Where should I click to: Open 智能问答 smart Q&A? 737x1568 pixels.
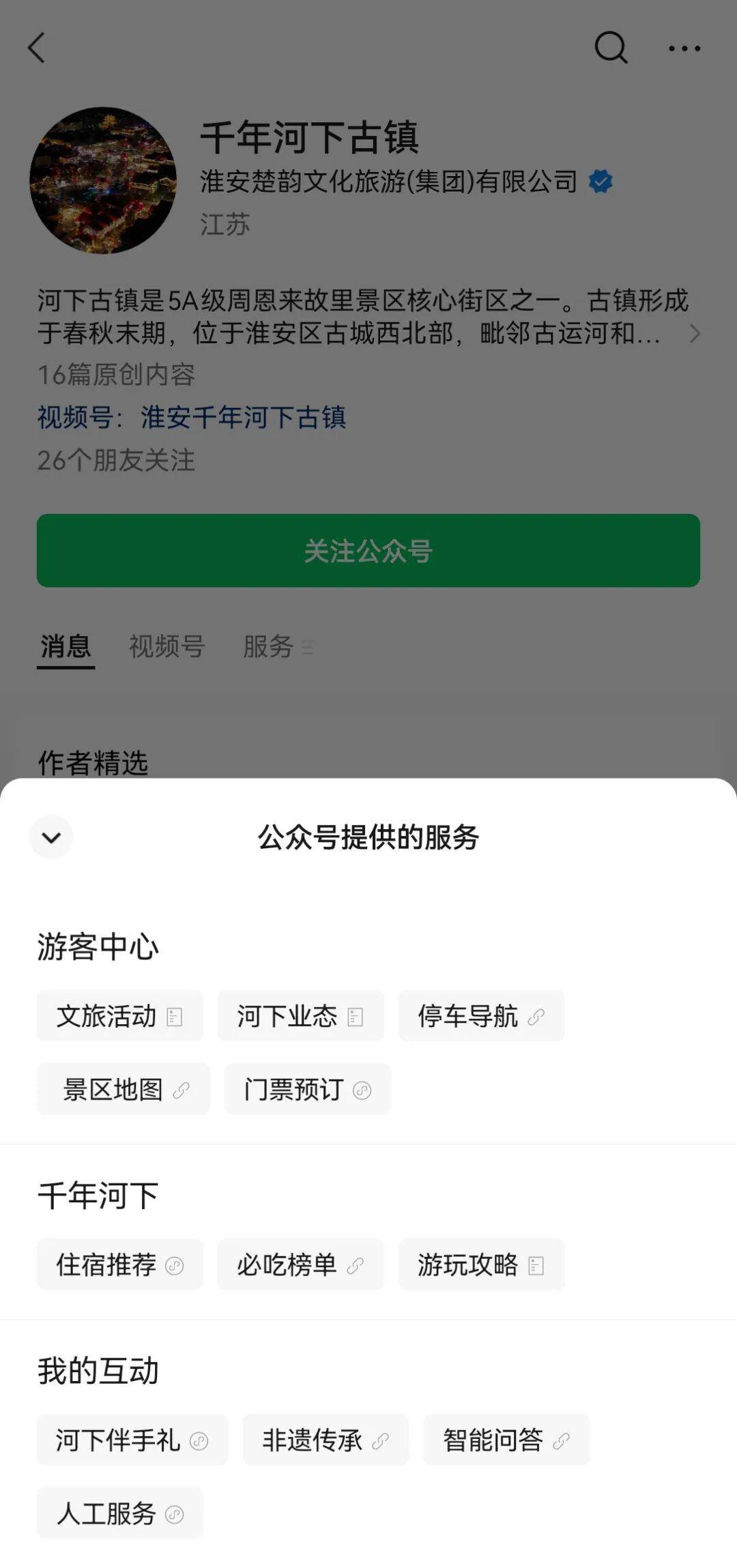tap(506, 1440)
